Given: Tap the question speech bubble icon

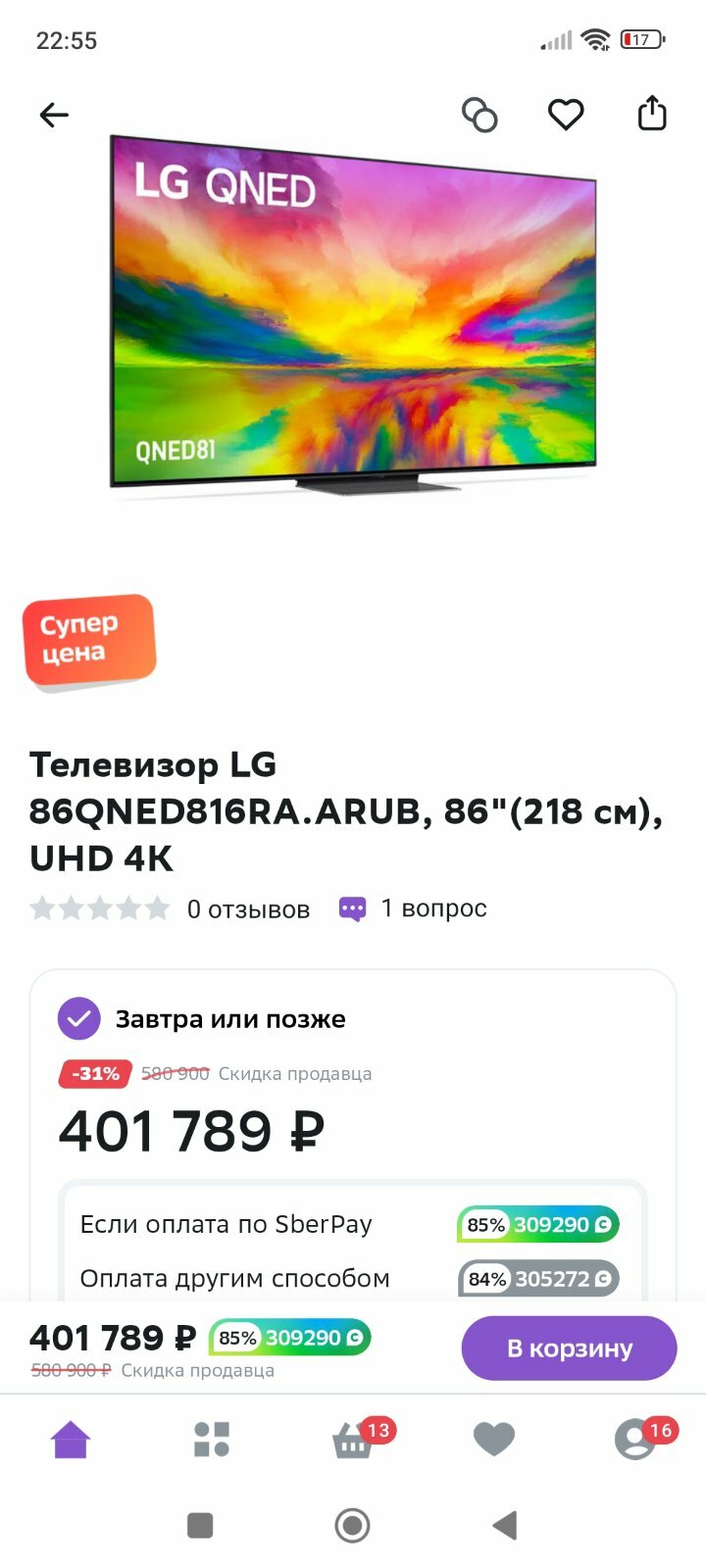Looking at the screenshot, I should click(352, 907).
